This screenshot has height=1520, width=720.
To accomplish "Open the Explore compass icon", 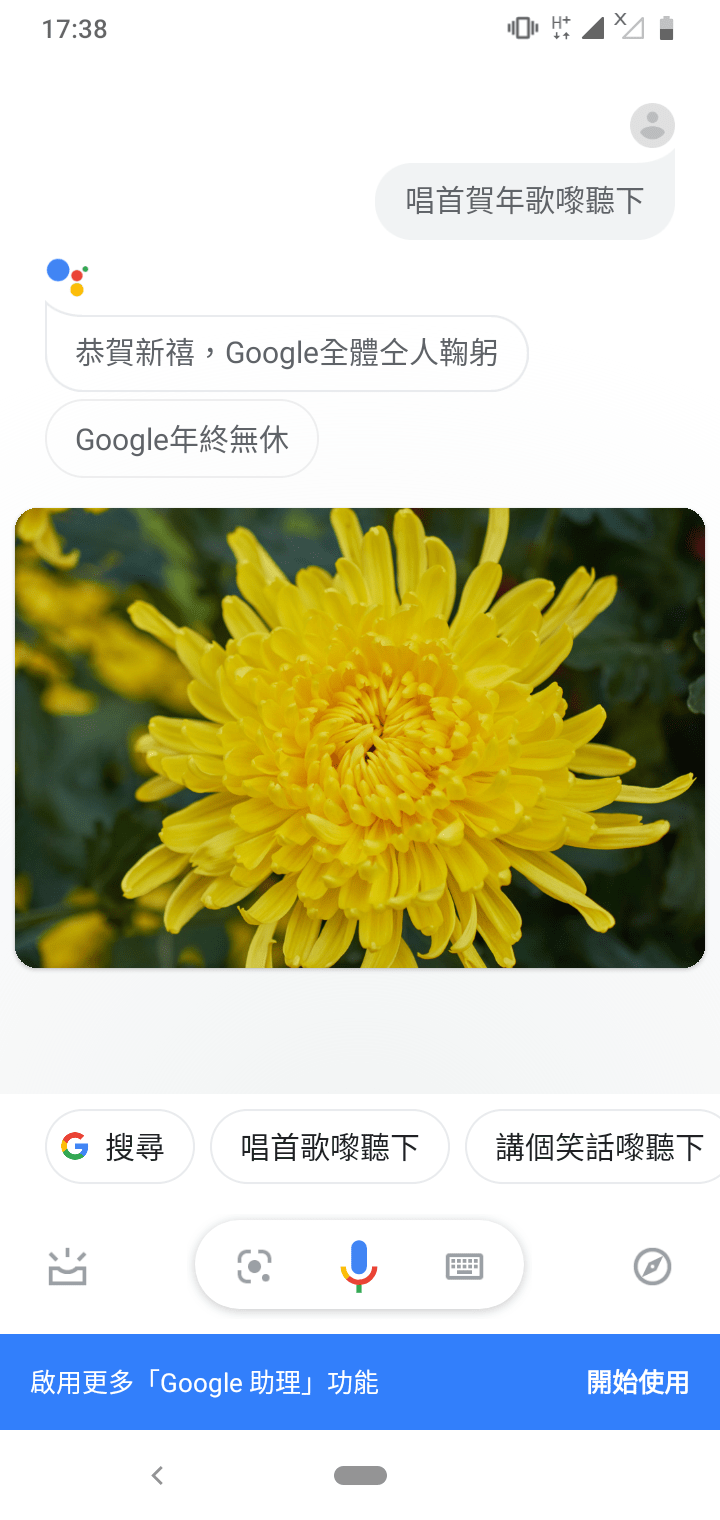I will [x=652, y=1267].
